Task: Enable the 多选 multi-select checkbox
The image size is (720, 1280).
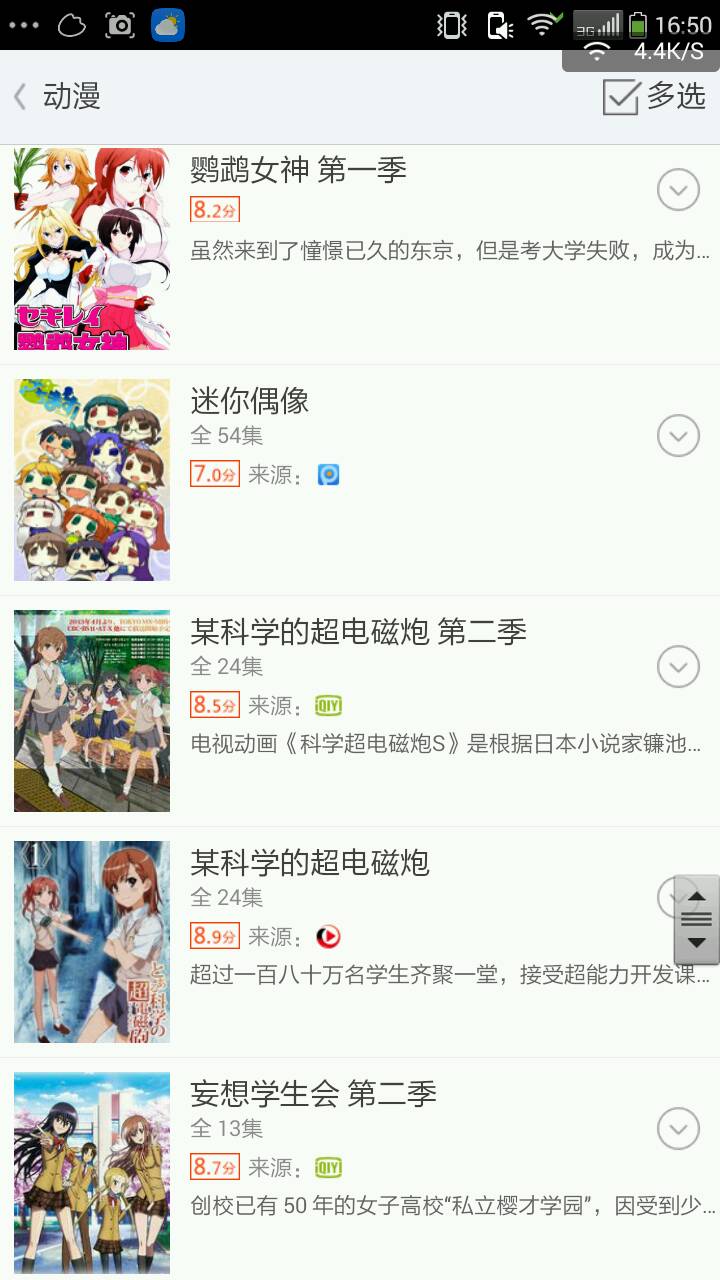Action: pyautogui.click(x=621, y=97)
